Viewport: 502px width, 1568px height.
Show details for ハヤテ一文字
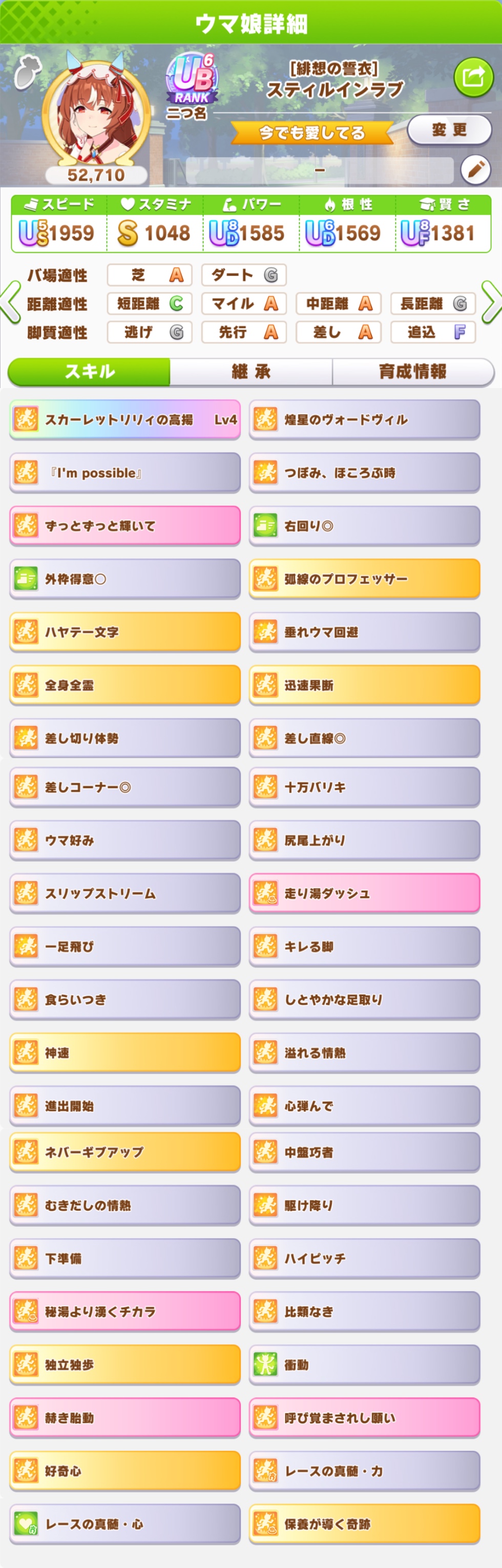click(x=125, y=632)
